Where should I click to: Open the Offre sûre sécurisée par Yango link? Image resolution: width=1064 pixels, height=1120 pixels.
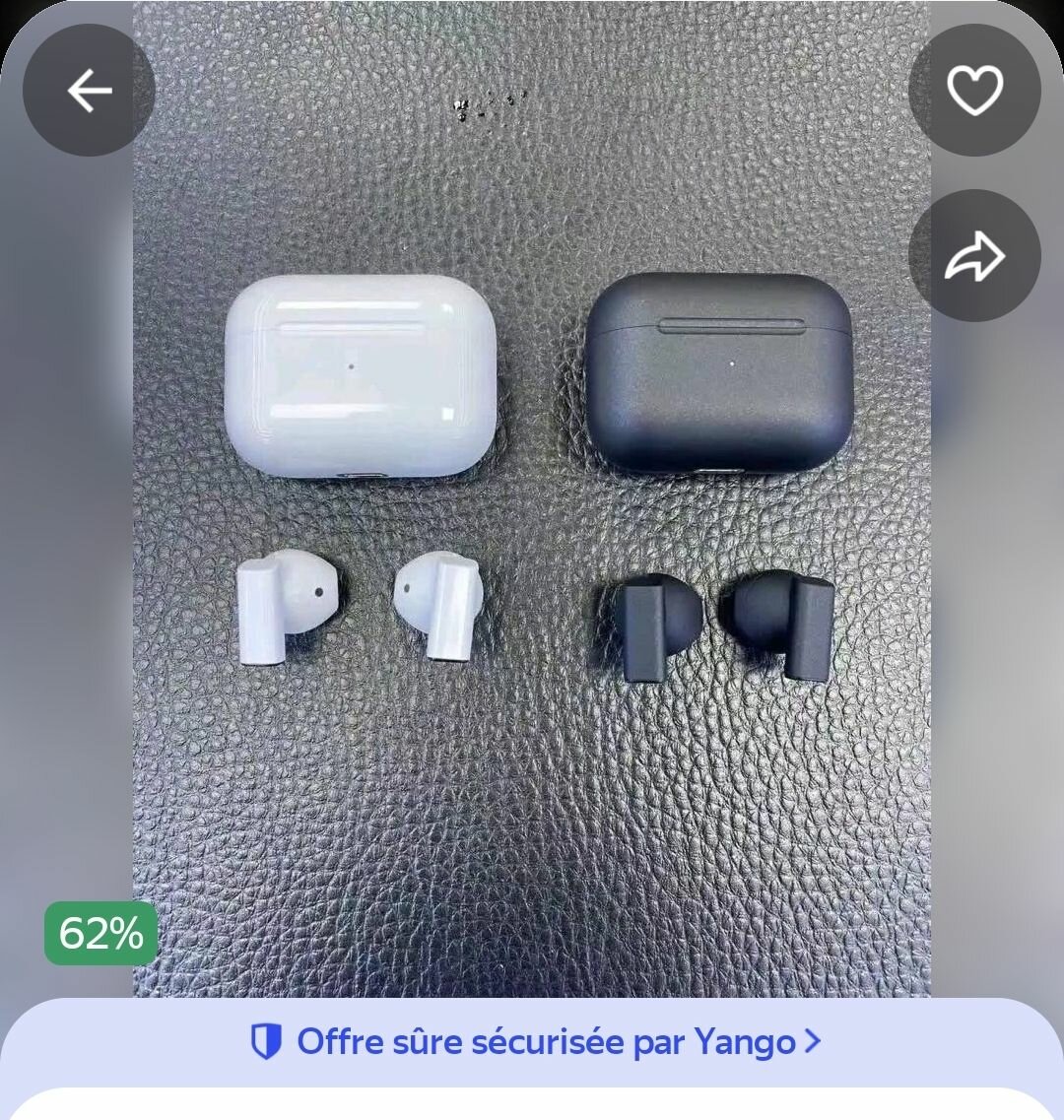click(x=535, y=1041)
